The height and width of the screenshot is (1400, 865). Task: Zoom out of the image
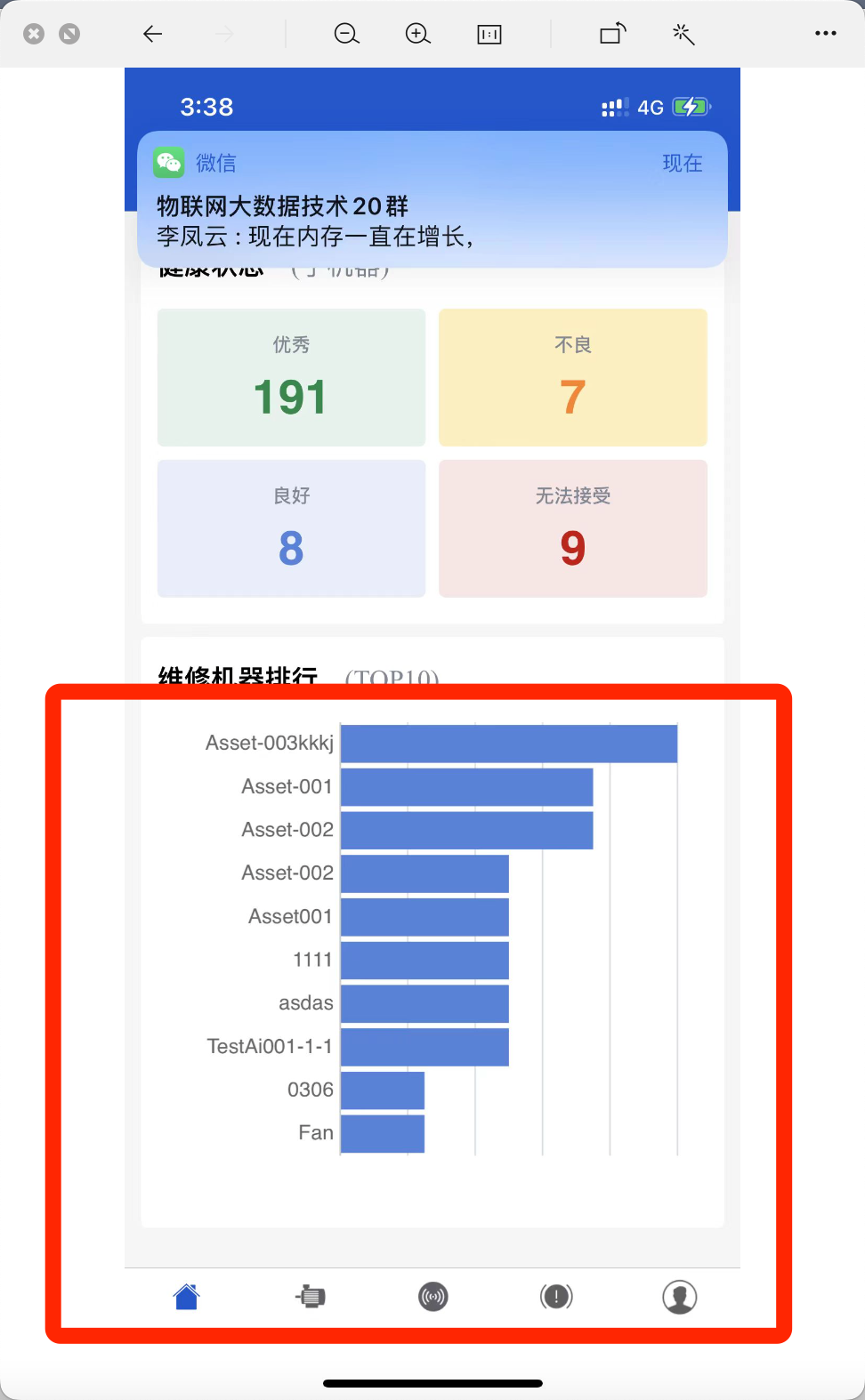pyautogui.click(x=347, y=34)
